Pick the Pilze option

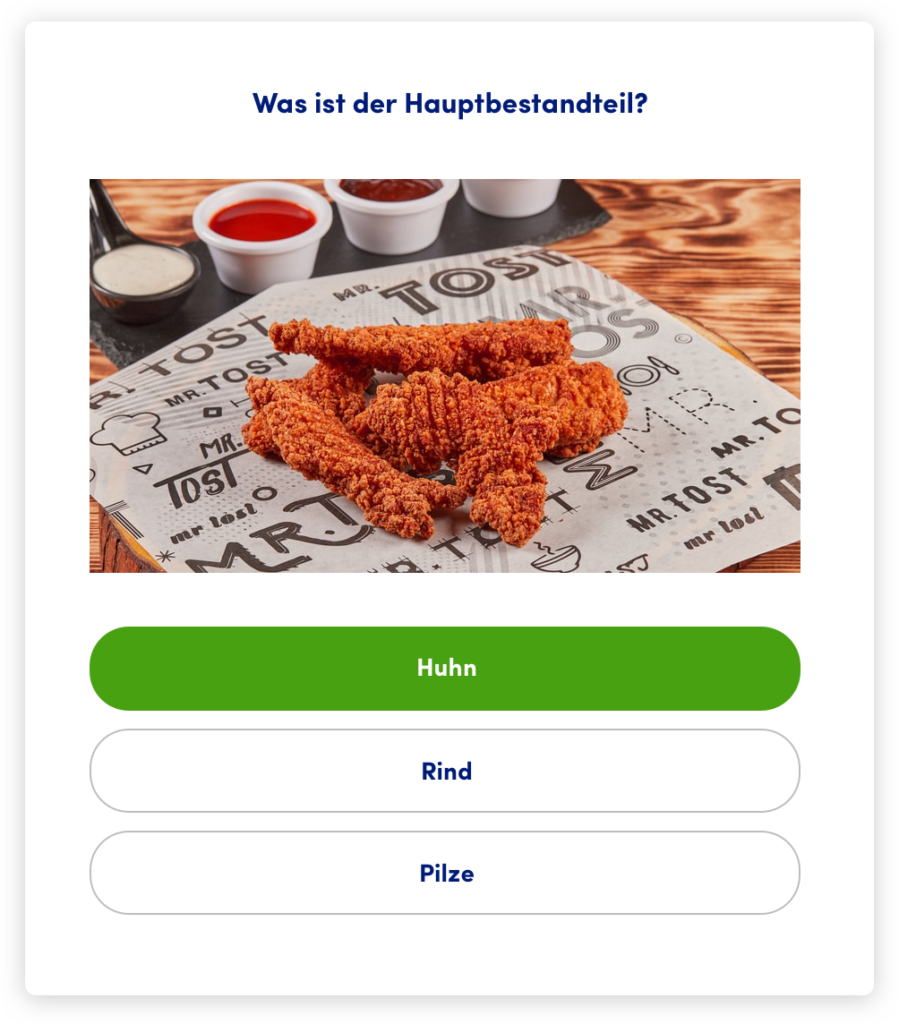click(445, 873)
